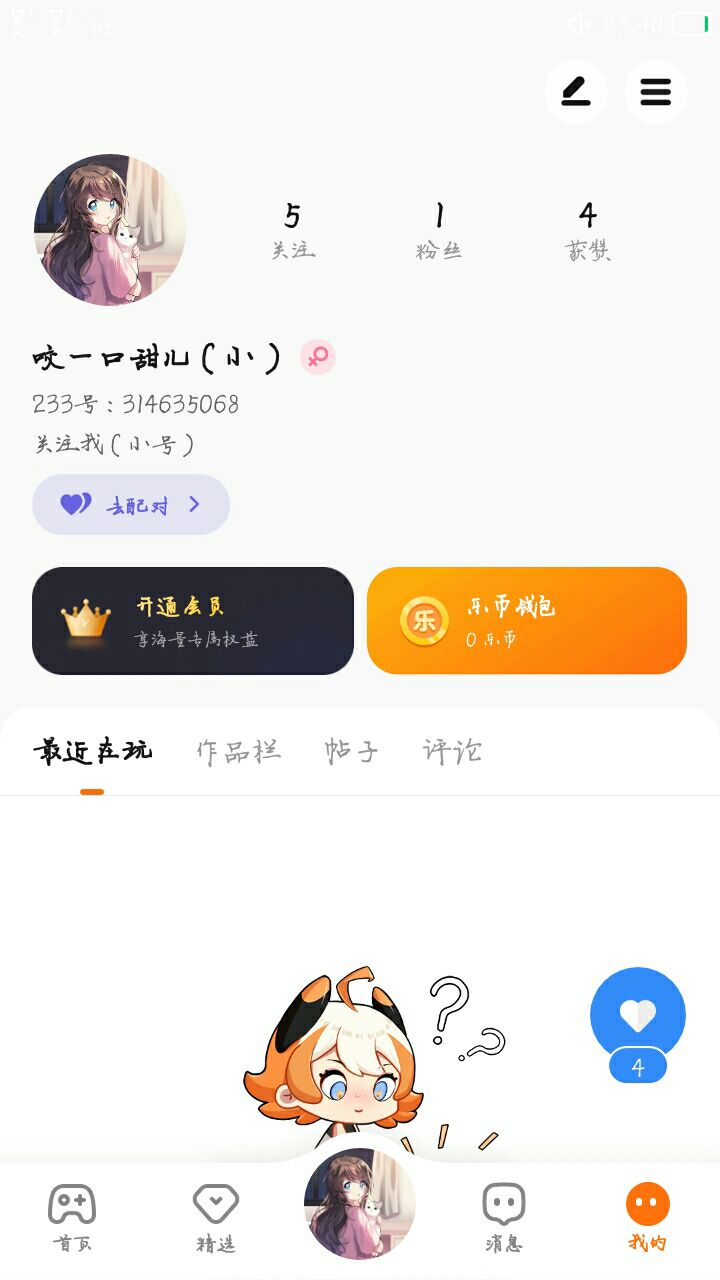
Task: Go to the 首页 home tab
Action: coord(72,1217)
